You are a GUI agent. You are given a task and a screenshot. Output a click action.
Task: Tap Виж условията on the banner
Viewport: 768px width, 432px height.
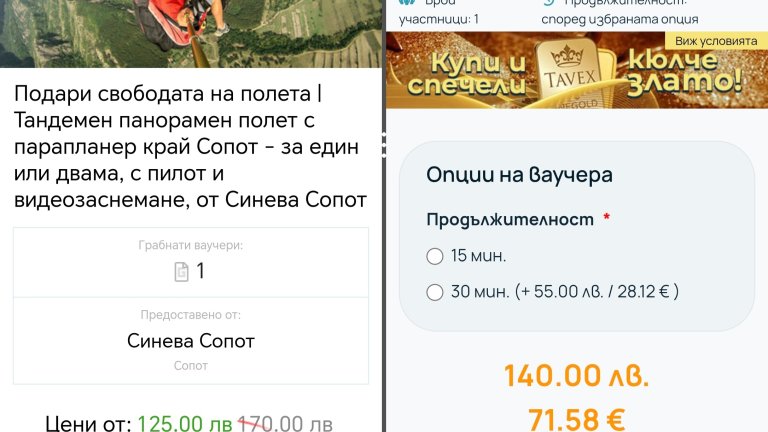point(716,42)
